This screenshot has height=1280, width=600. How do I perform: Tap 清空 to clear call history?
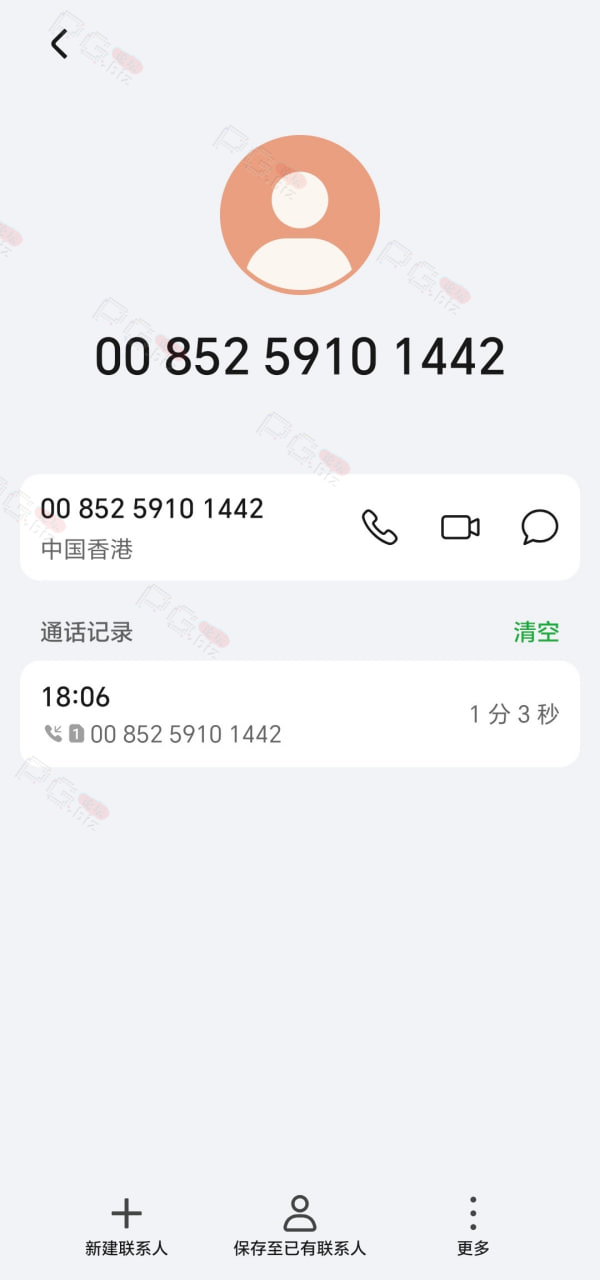pos(536,632)
